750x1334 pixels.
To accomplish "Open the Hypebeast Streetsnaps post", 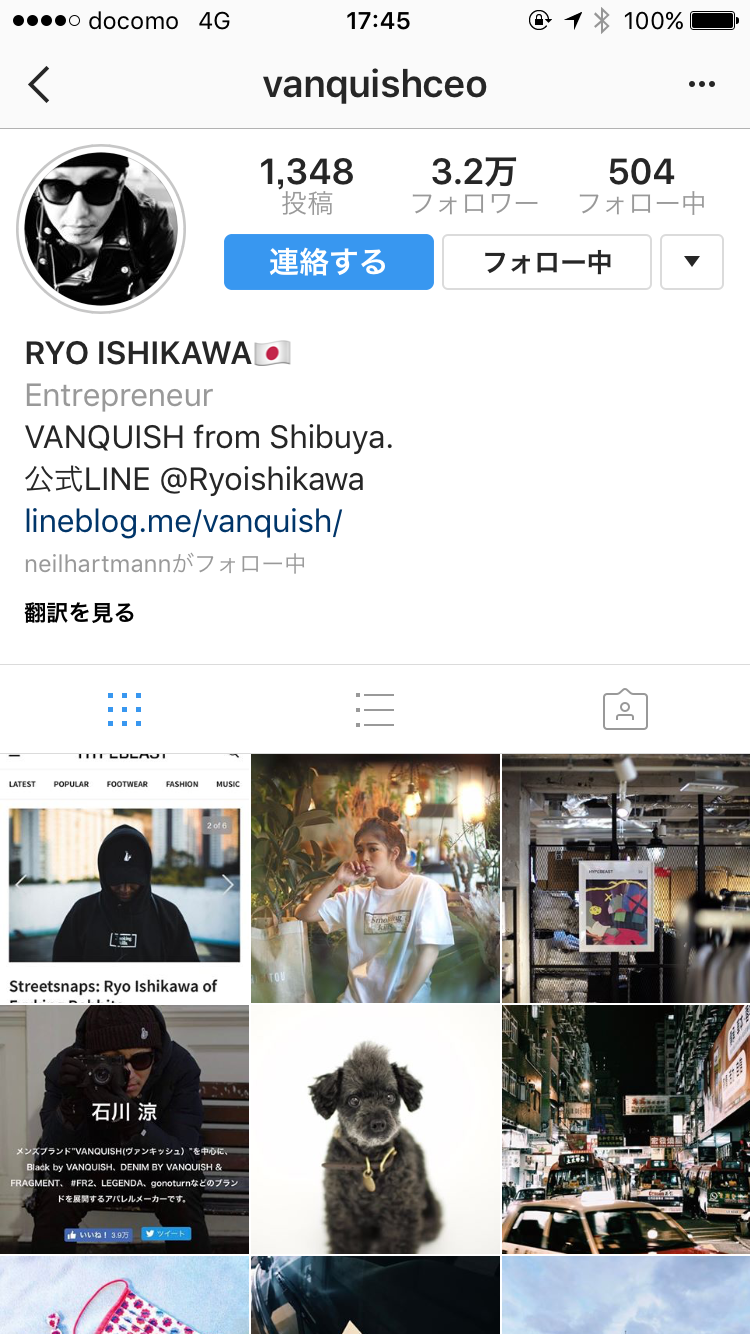I will tap(124, 878).
